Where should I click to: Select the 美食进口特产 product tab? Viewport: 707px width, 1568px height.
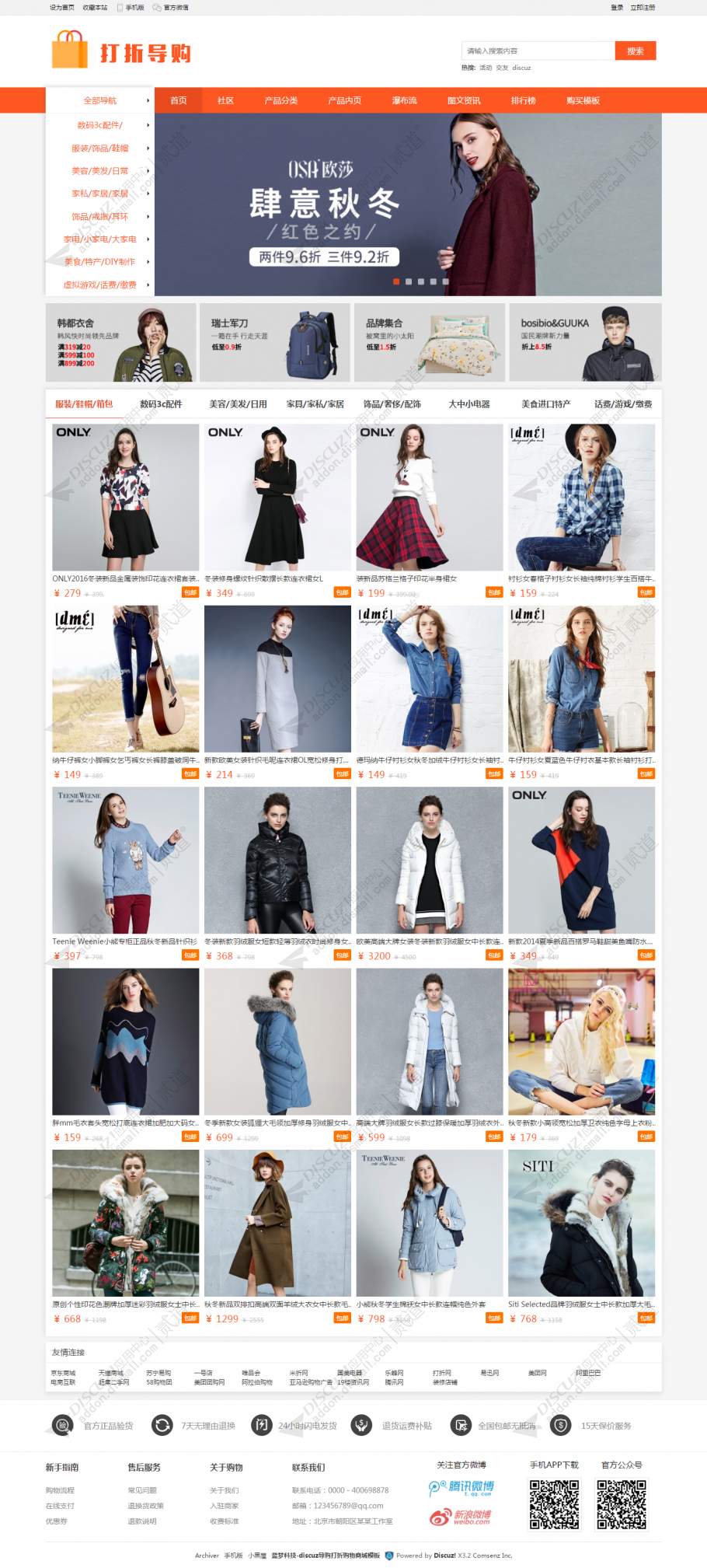pyautogui.click(x=545, y=404)
